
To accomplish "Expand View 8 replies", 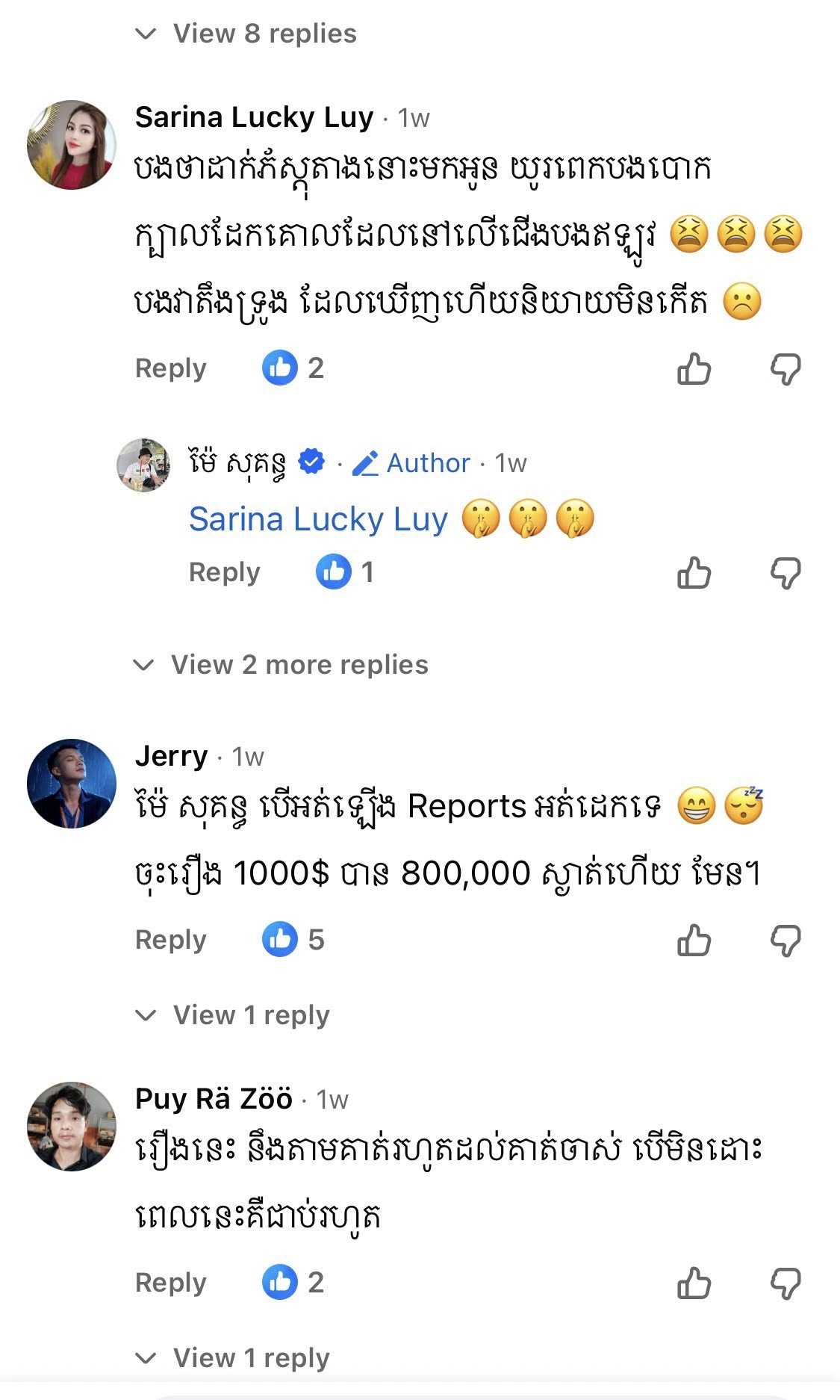I will point(246,34).
